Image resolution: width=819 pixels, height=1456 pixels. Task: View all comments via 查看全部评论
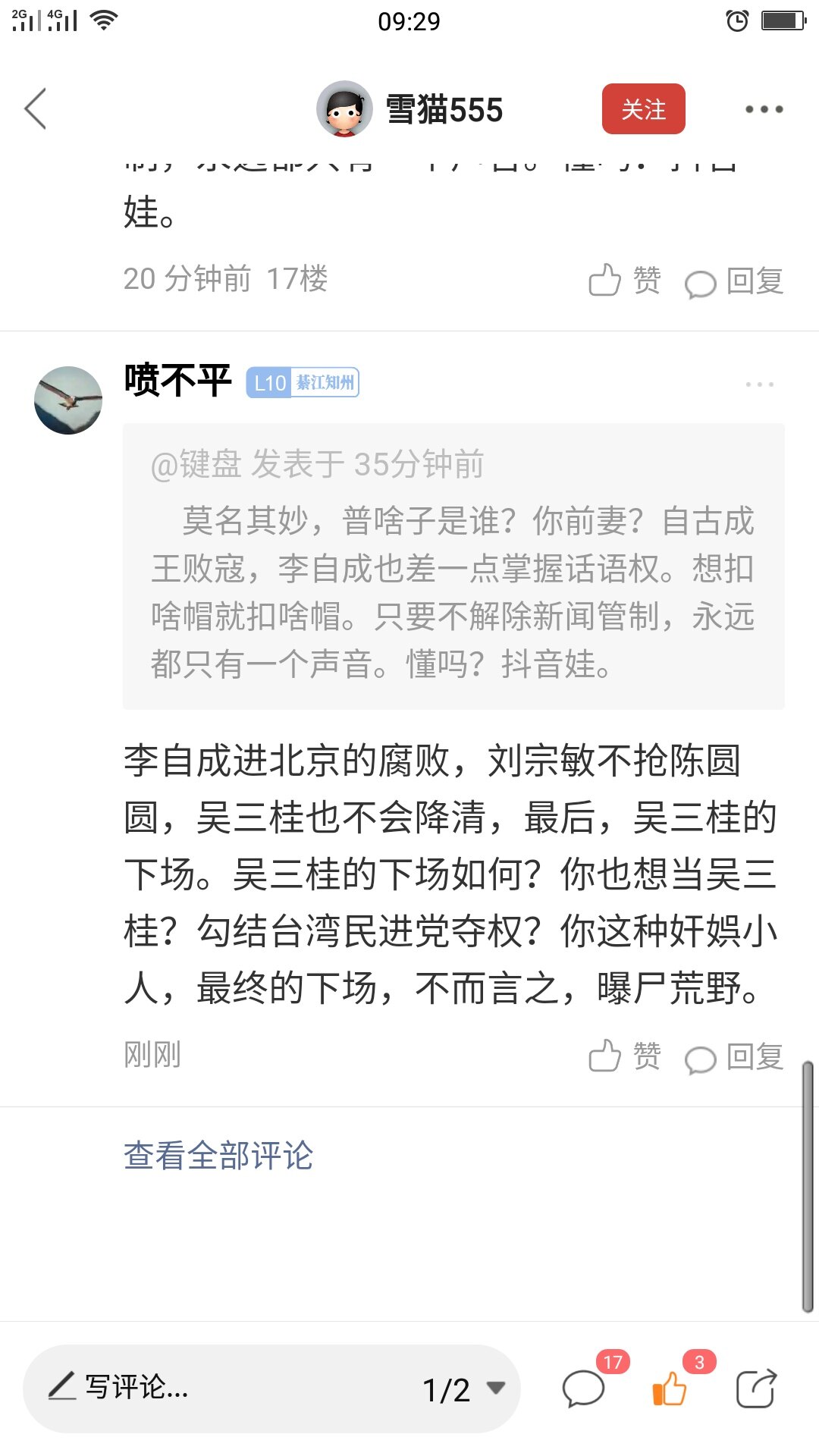[218, 1156]
